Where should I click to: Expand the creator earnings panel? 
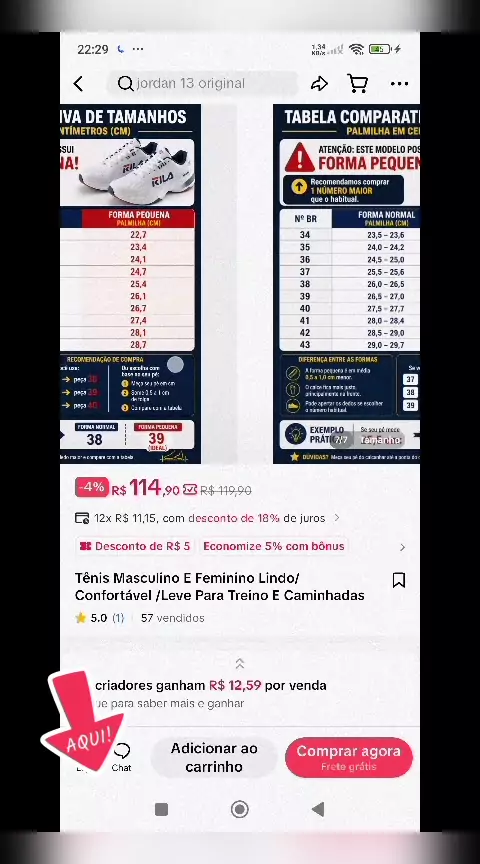pyautogui.click(x=240, y=663)
